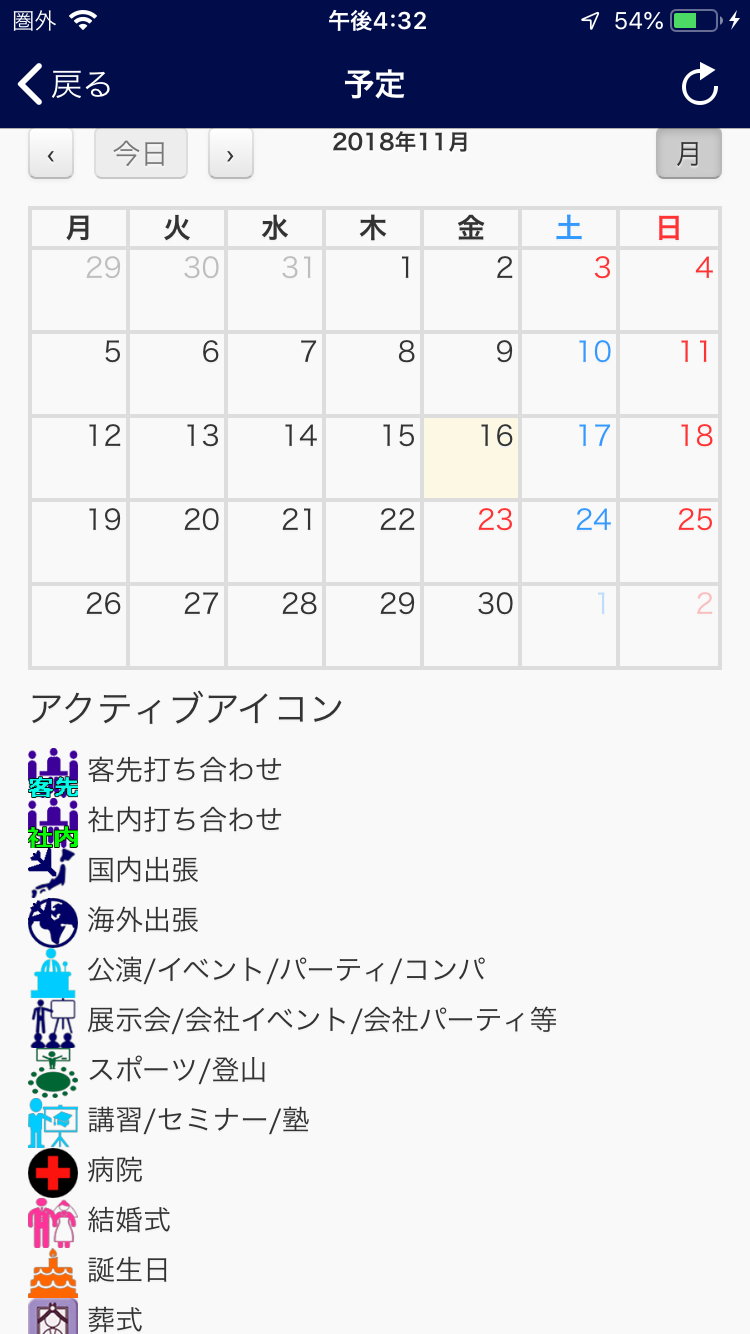Go back with the 戻る button

tap(65, 85)
